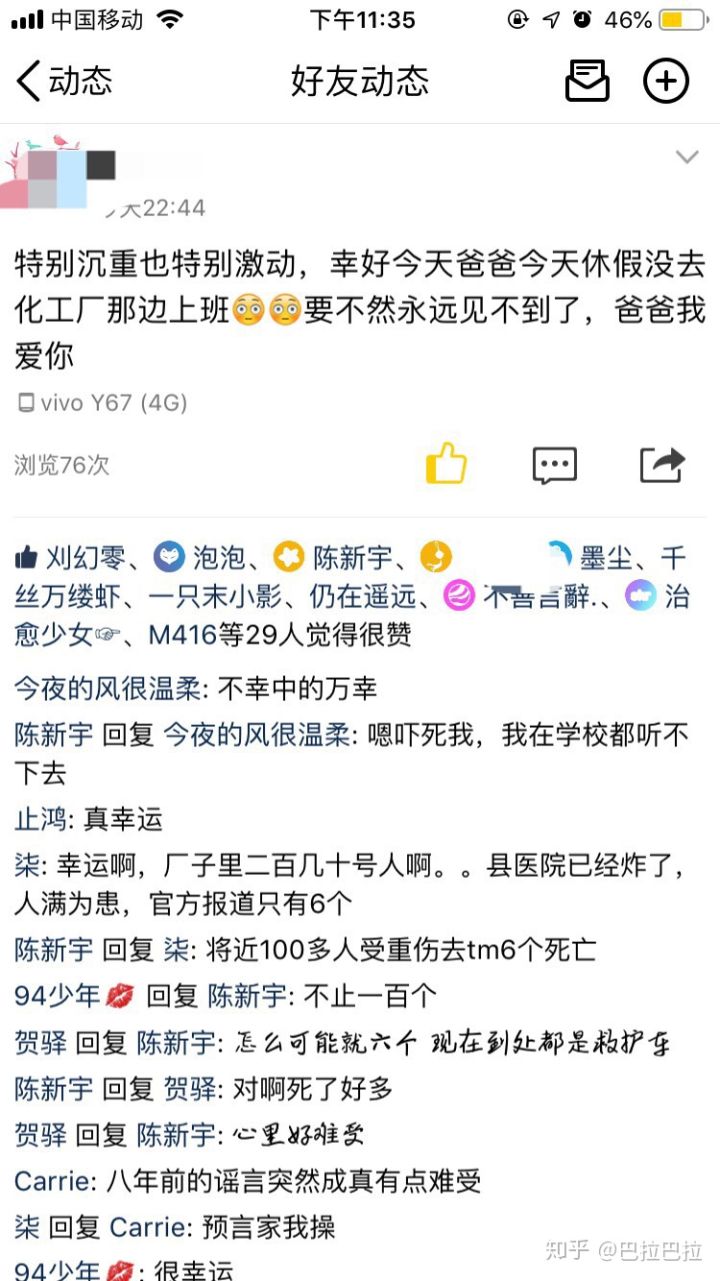The width and height of the screenshot is (720, 1281).
Task: Go back to 动态
Action: pos(62,80)
